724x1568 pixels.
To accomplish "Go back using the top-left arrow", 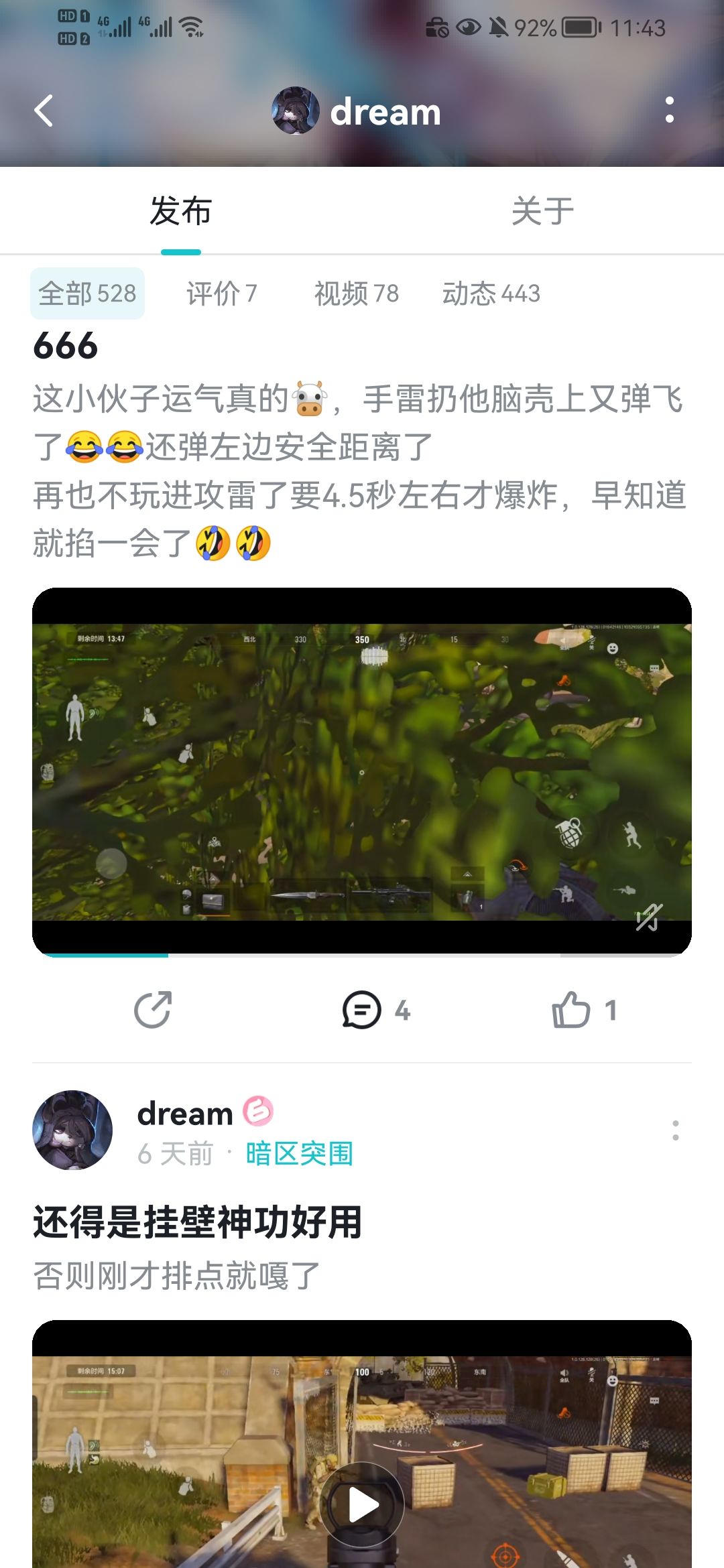I will pyautogui.click(x=44, y=111).
